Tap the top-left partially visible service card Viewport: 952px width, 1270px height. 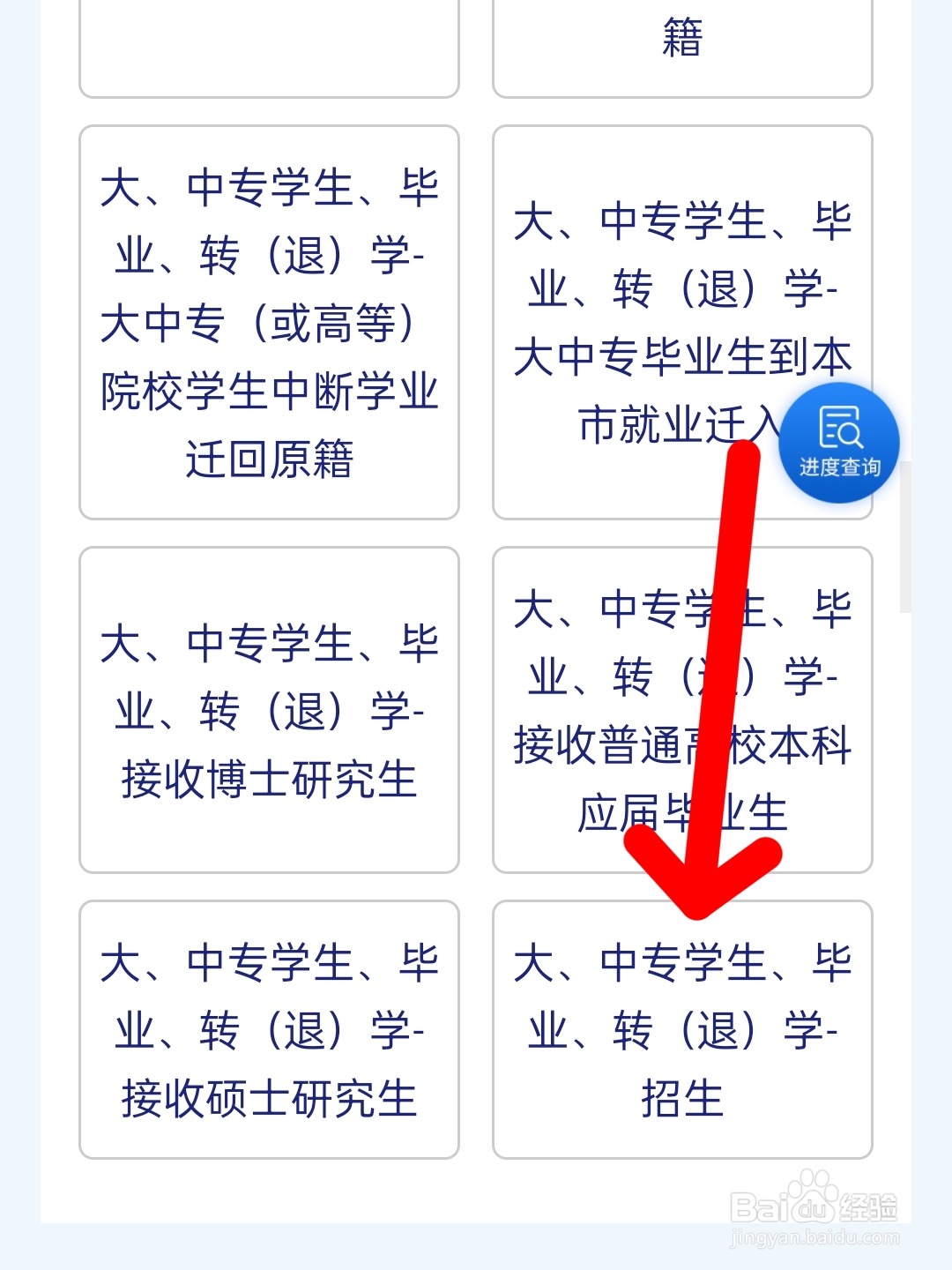271,44
